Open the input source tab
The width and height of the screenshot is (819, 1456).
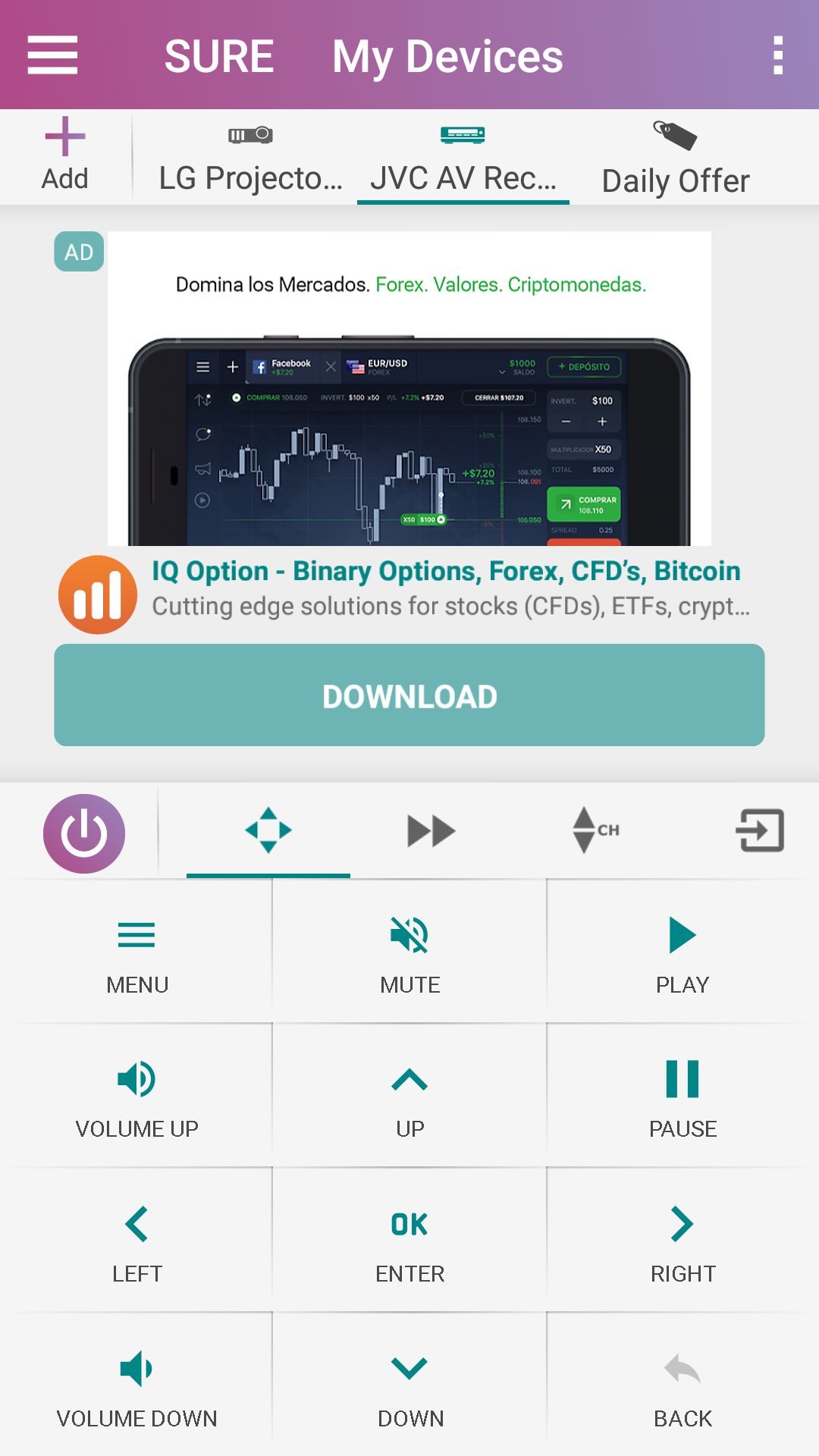tap(760, 831)
